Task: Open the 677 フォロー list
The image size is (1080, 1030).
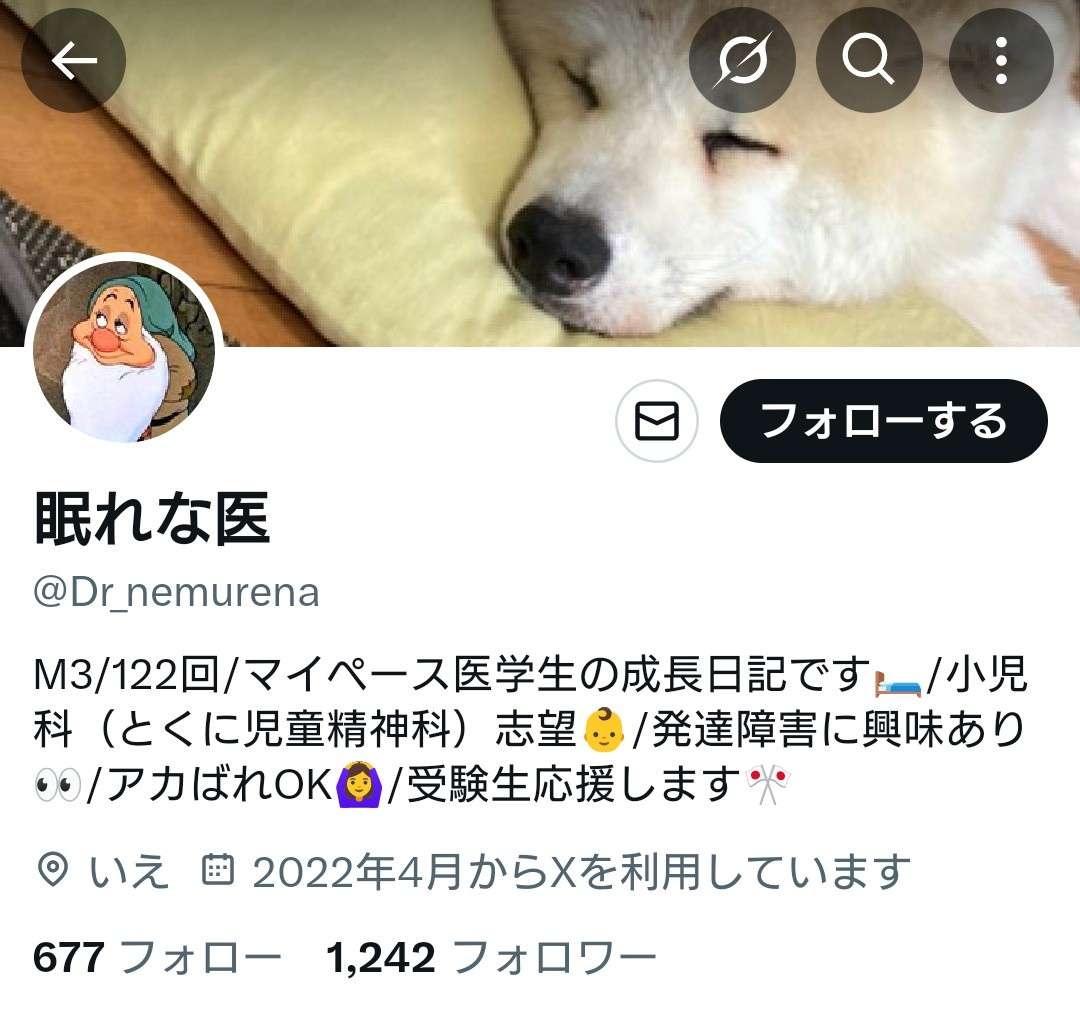Action: click(157, 958)
